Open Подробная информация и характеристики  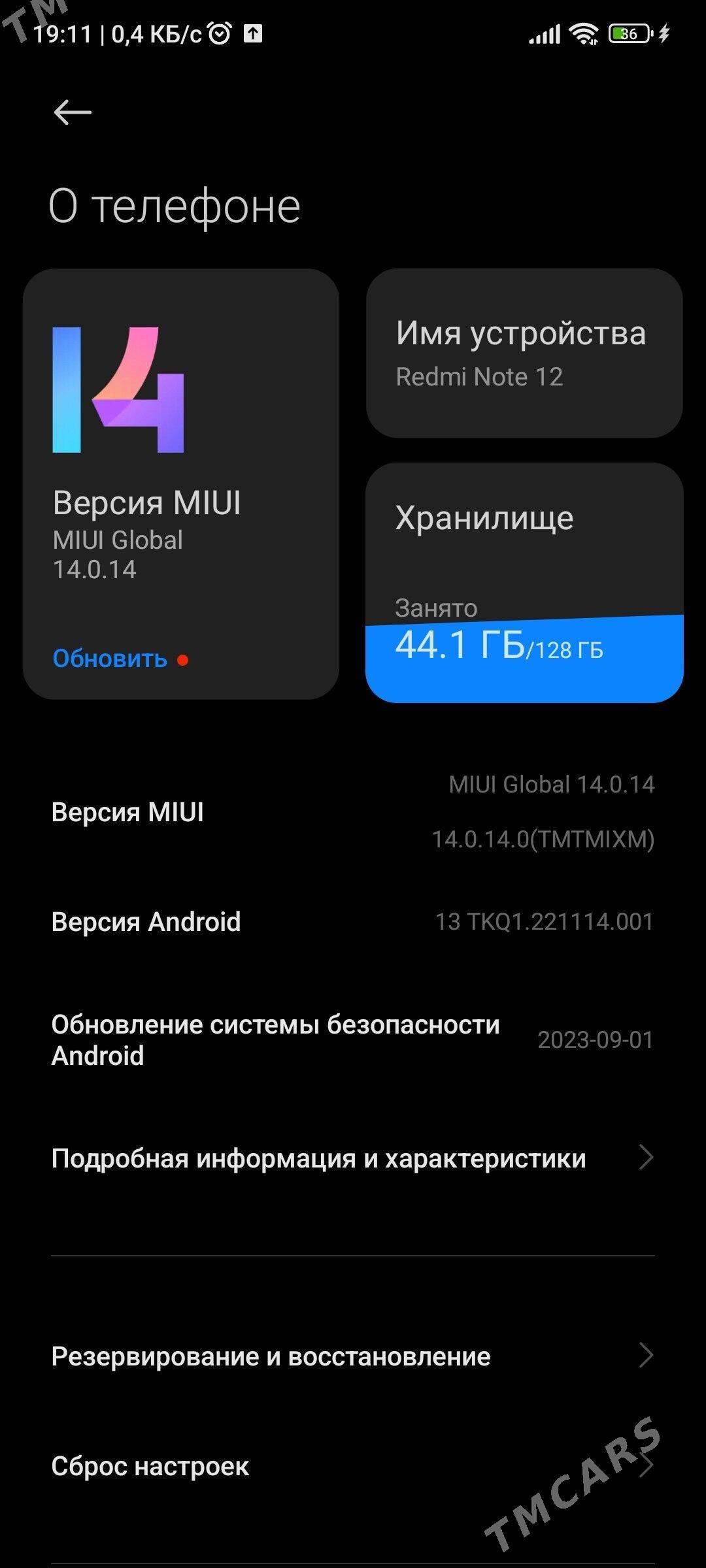tap(353, 1158)
